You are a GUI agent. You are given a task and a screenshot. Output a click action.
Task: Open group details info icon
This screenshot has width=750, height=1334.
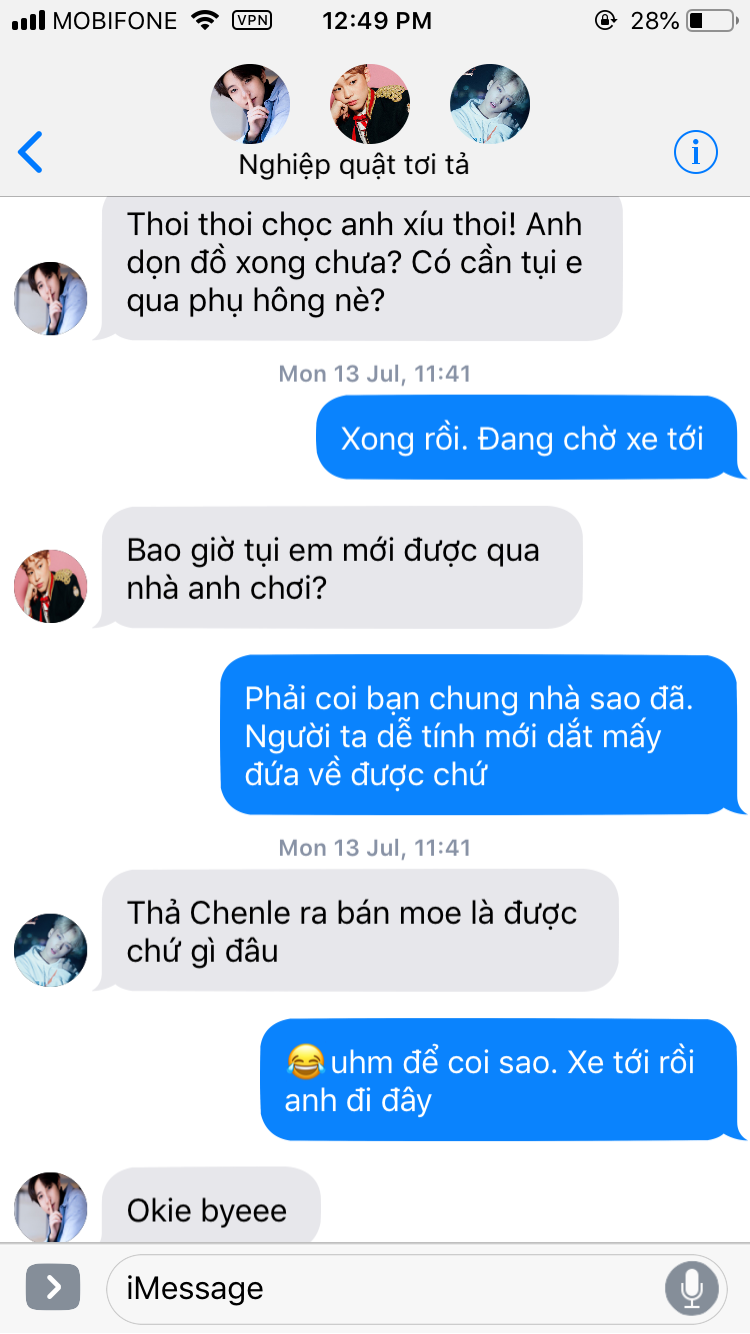click(696, 152)
